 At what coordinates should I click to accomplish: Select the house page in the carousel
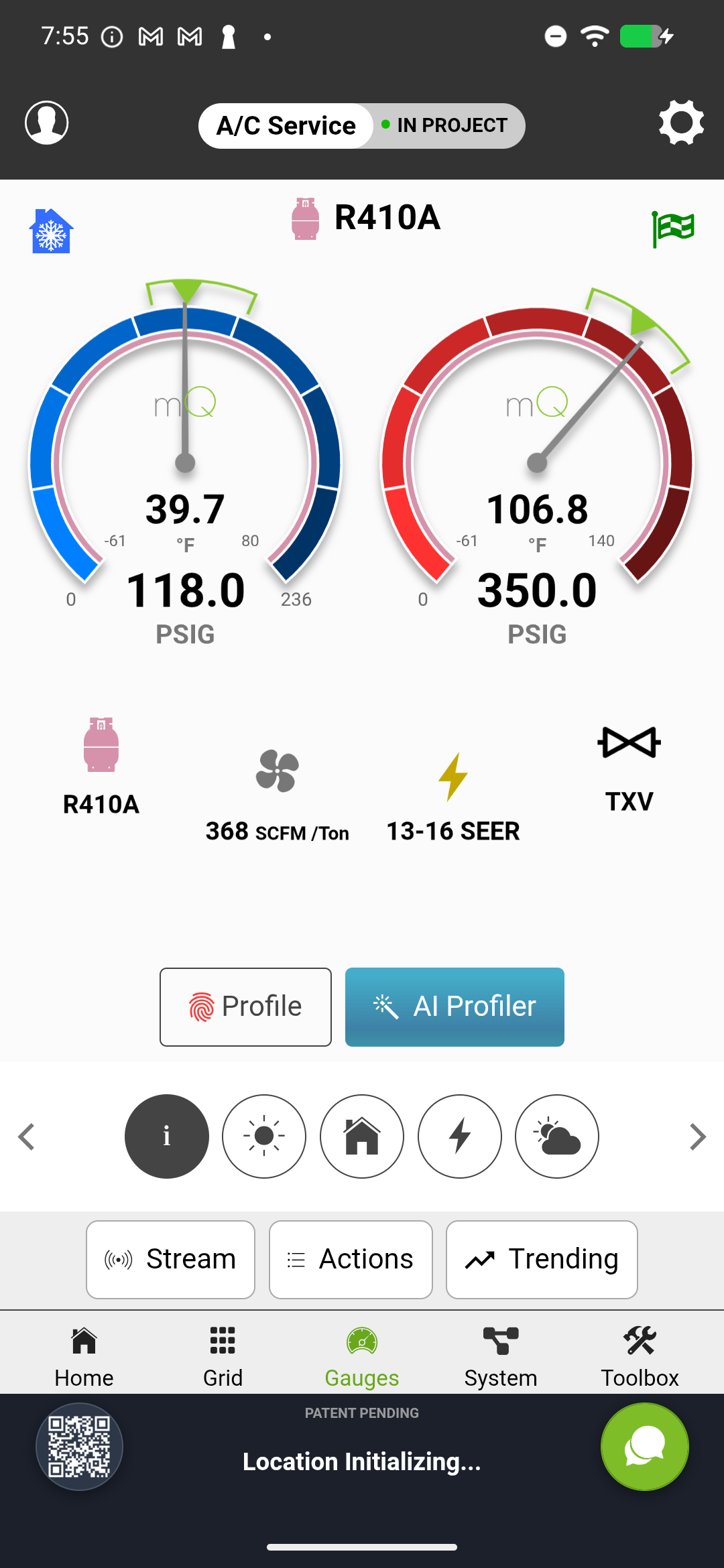[361, 1136]
